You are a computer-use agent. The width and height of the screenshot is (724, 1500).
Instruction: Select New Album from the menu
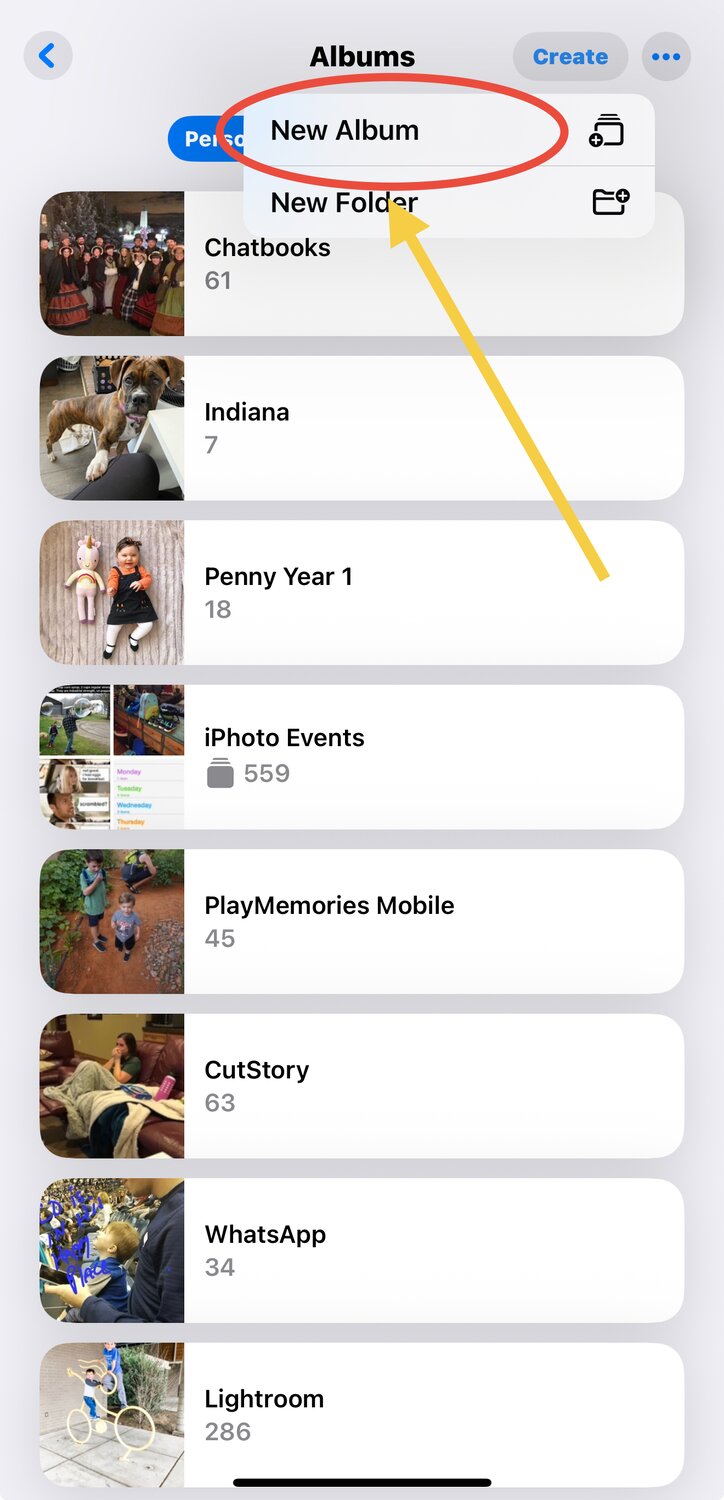tap(345, 131)
